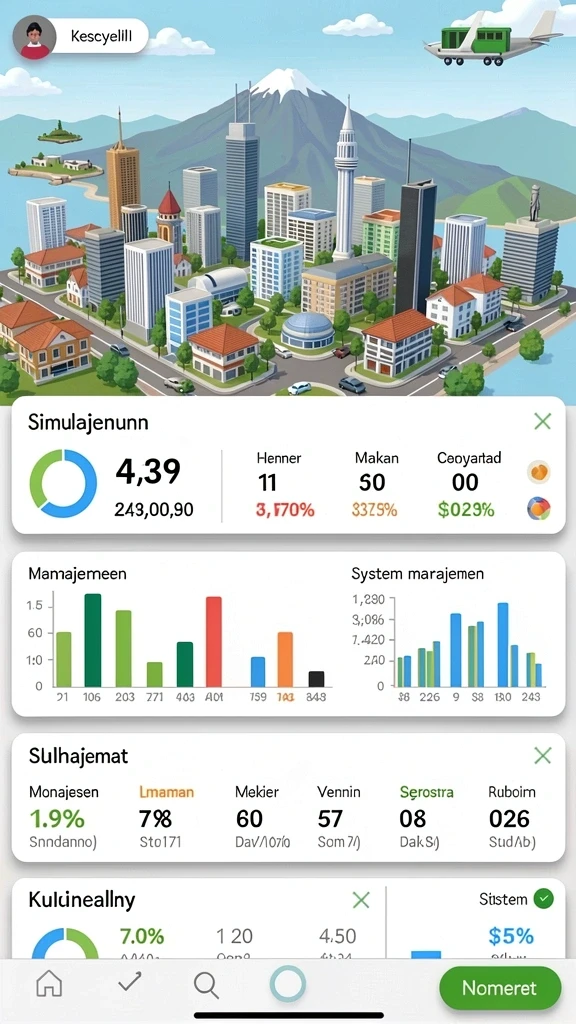Tap the multicolor round icon in Simulajenunn card
The width and height of the screenshot is (576, 1024).
tap(539, 509)
